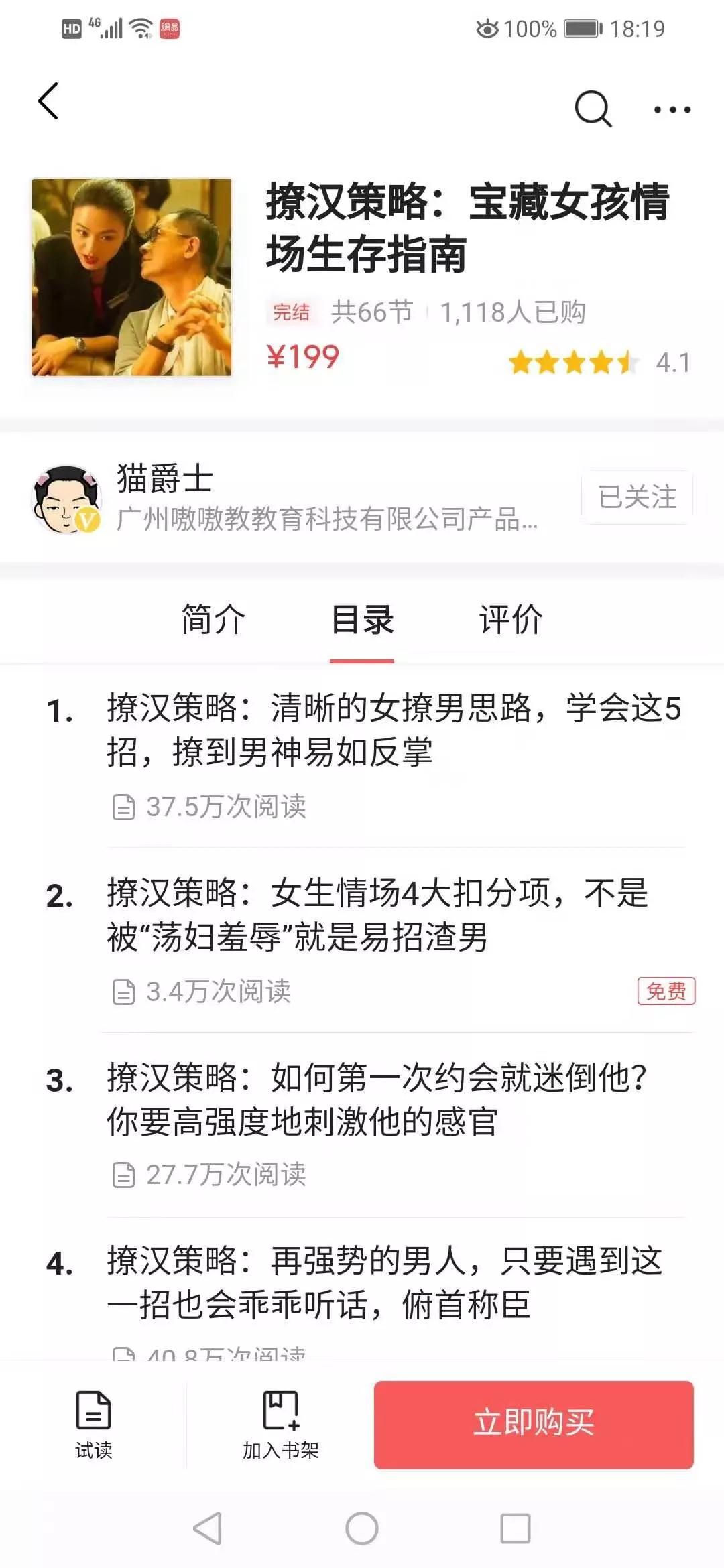Open chapter 3 about 第一次约会
The image size is (724, 1568).
coord(375,1099)
